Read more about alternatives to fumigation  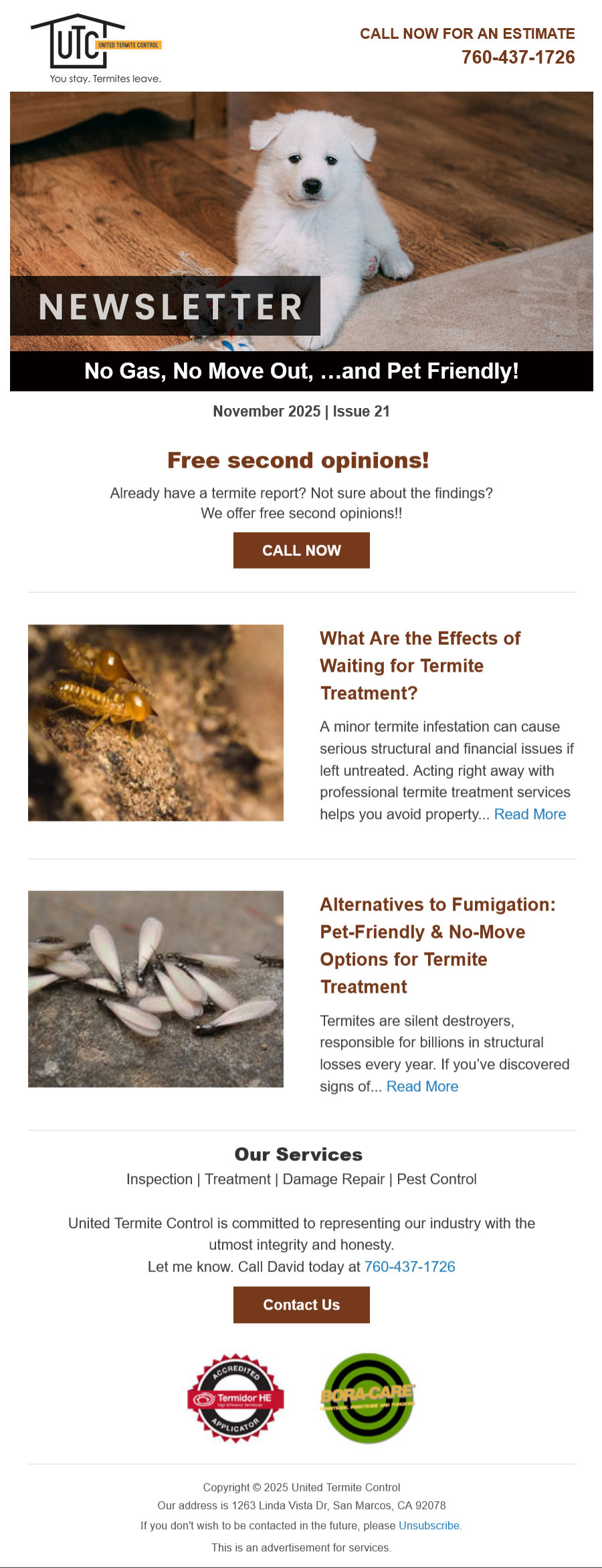click(422, 1086)
